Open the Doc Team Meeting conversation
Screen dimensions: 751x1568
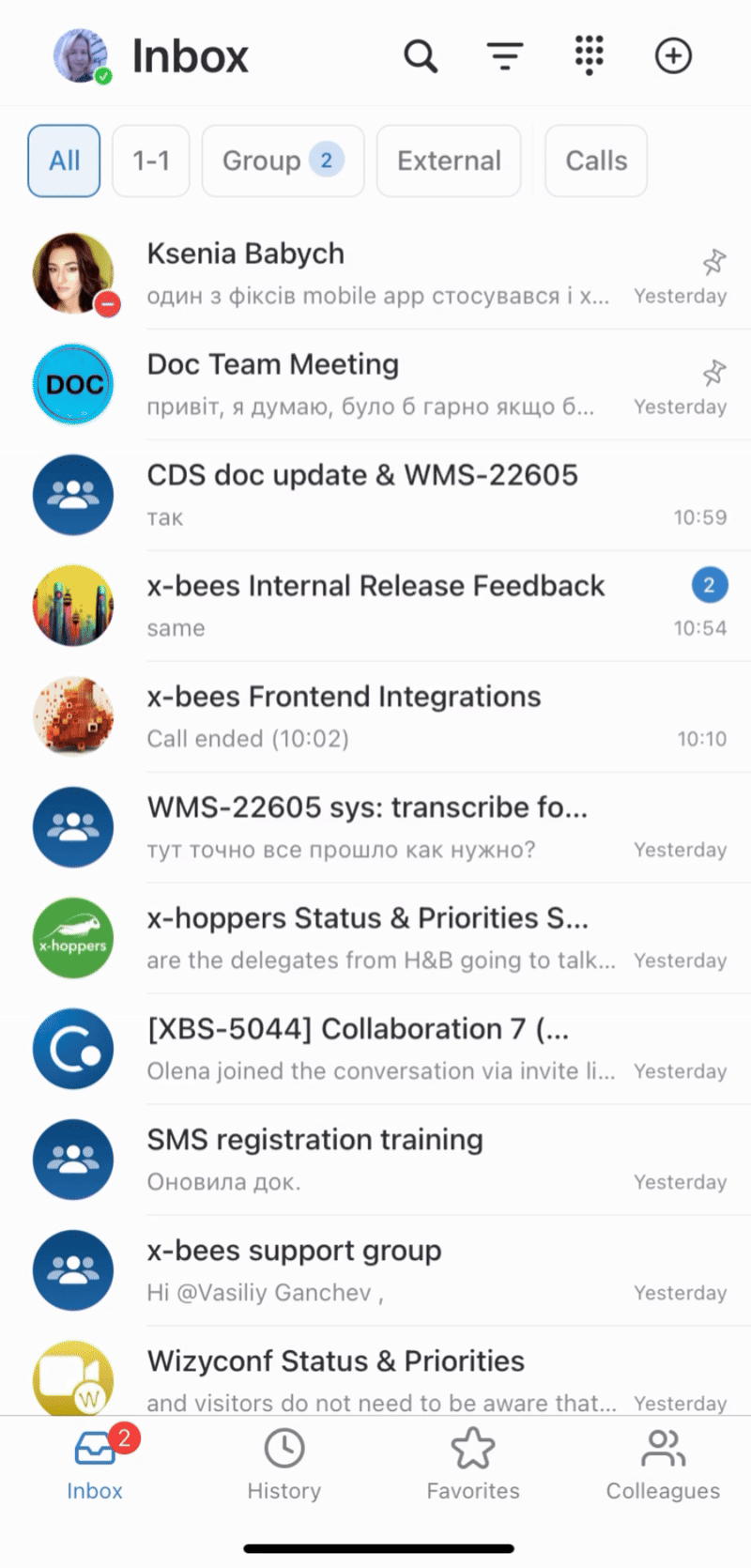[x=375, y=384]
